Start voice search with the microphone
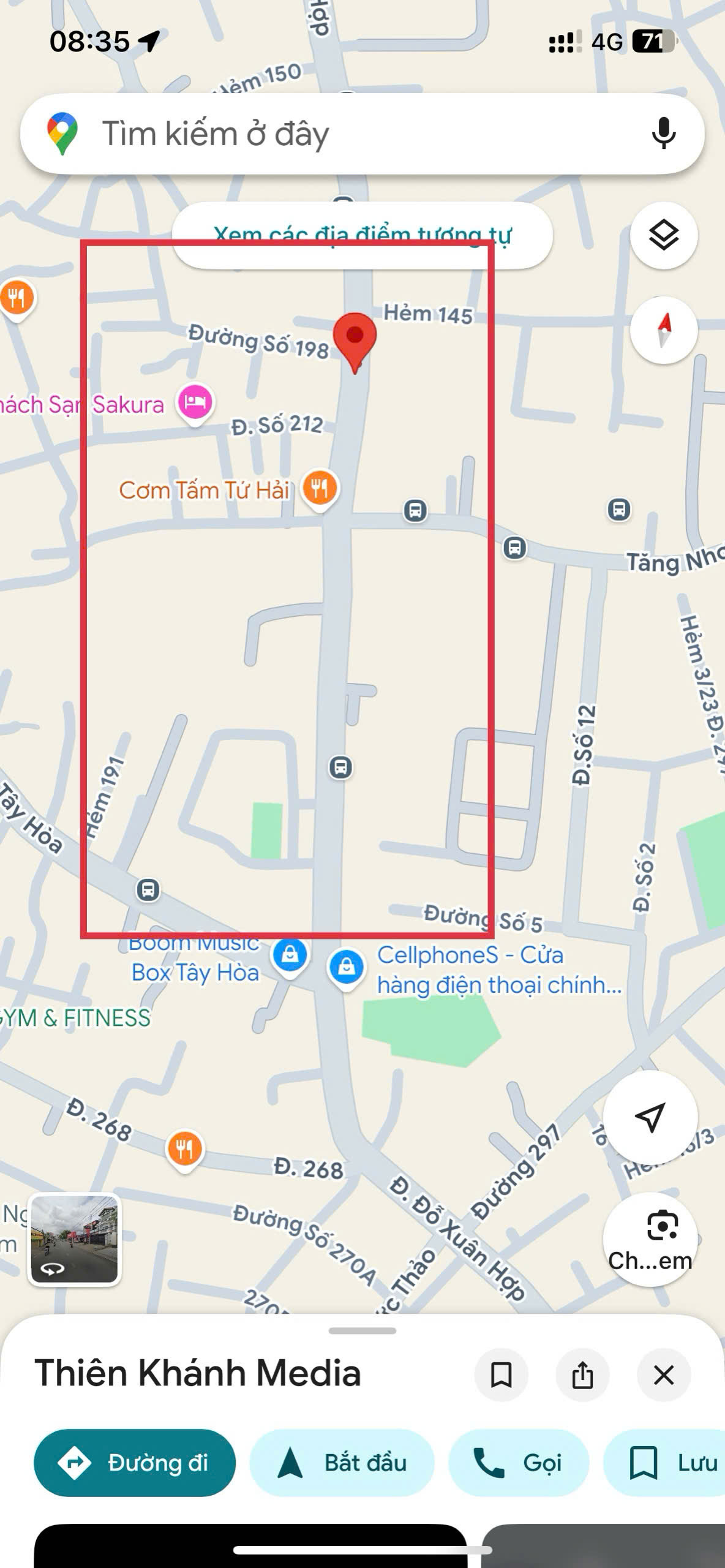This screenshot has width=725, height=1568. click(663, 133)
